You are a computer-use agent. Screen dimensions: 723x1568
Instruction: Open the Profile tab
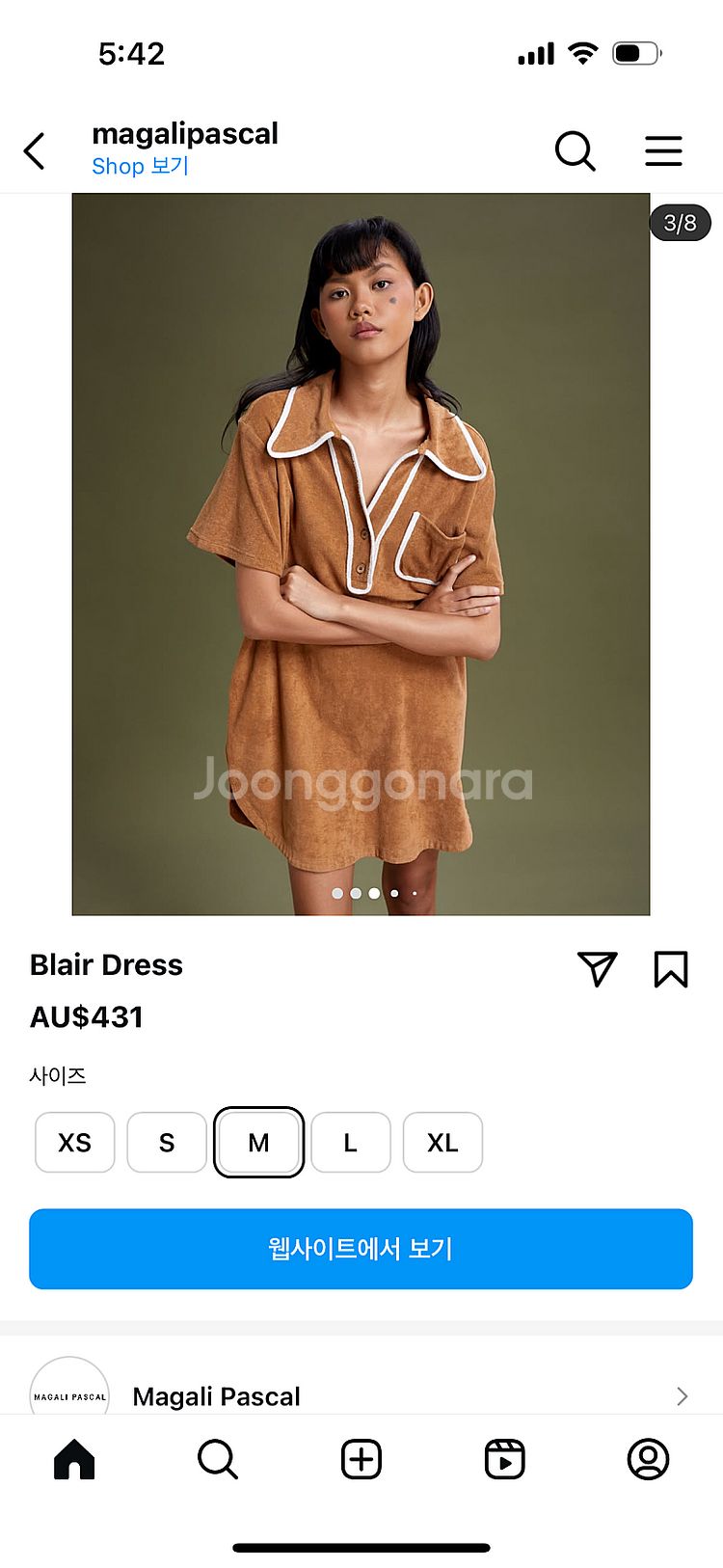[x=648, y=1459]
